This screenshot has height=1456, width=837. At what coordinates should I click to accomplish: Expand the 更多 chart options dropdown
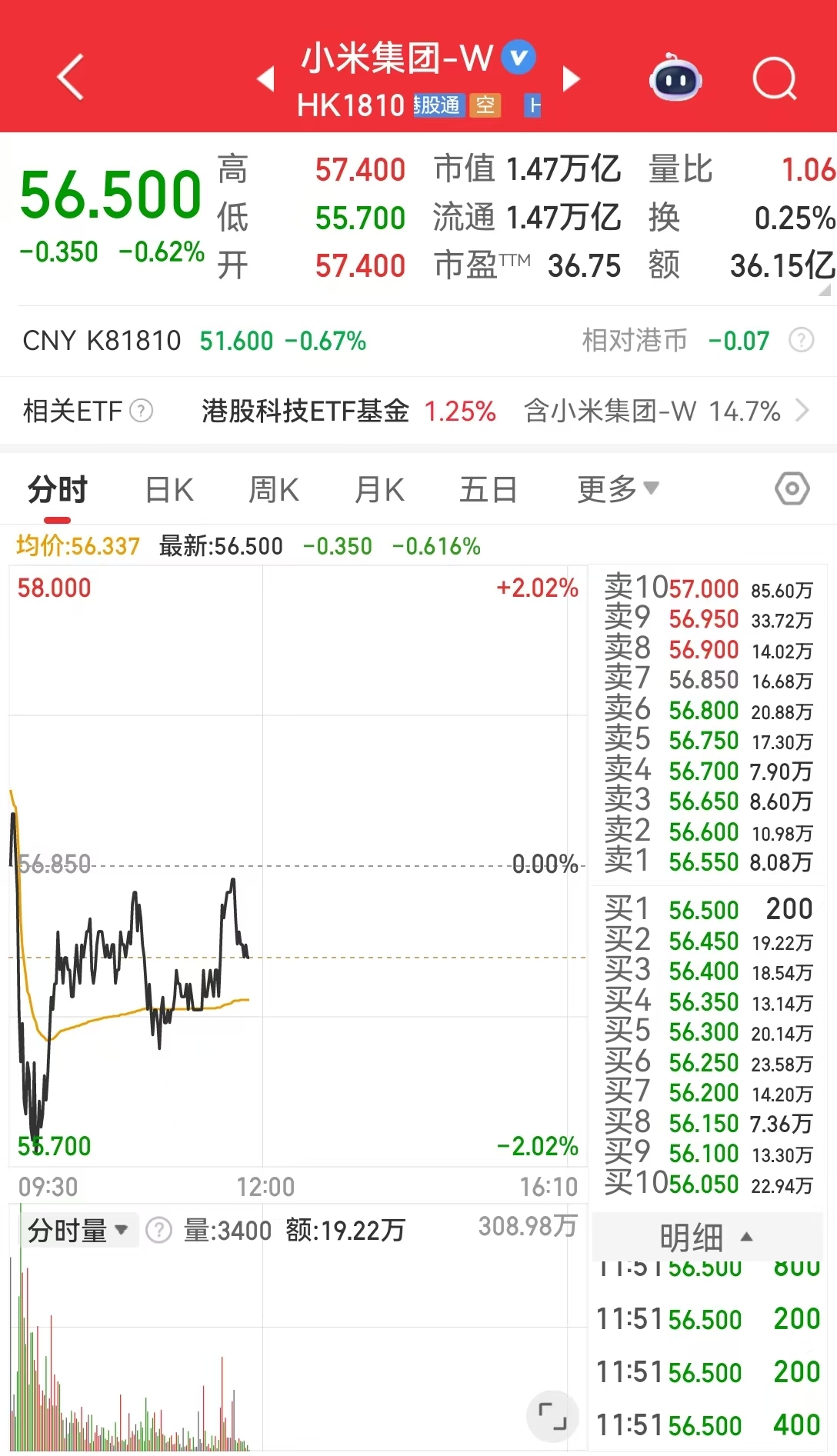(618, 489)
